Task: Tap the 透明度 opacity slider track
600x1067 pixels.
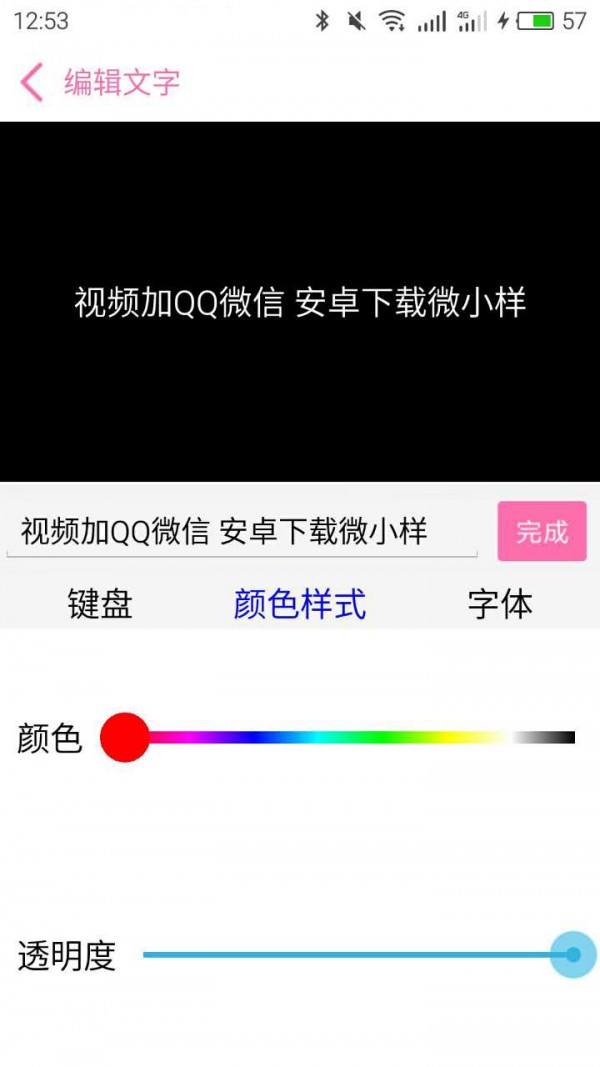Action: point(350,955)
